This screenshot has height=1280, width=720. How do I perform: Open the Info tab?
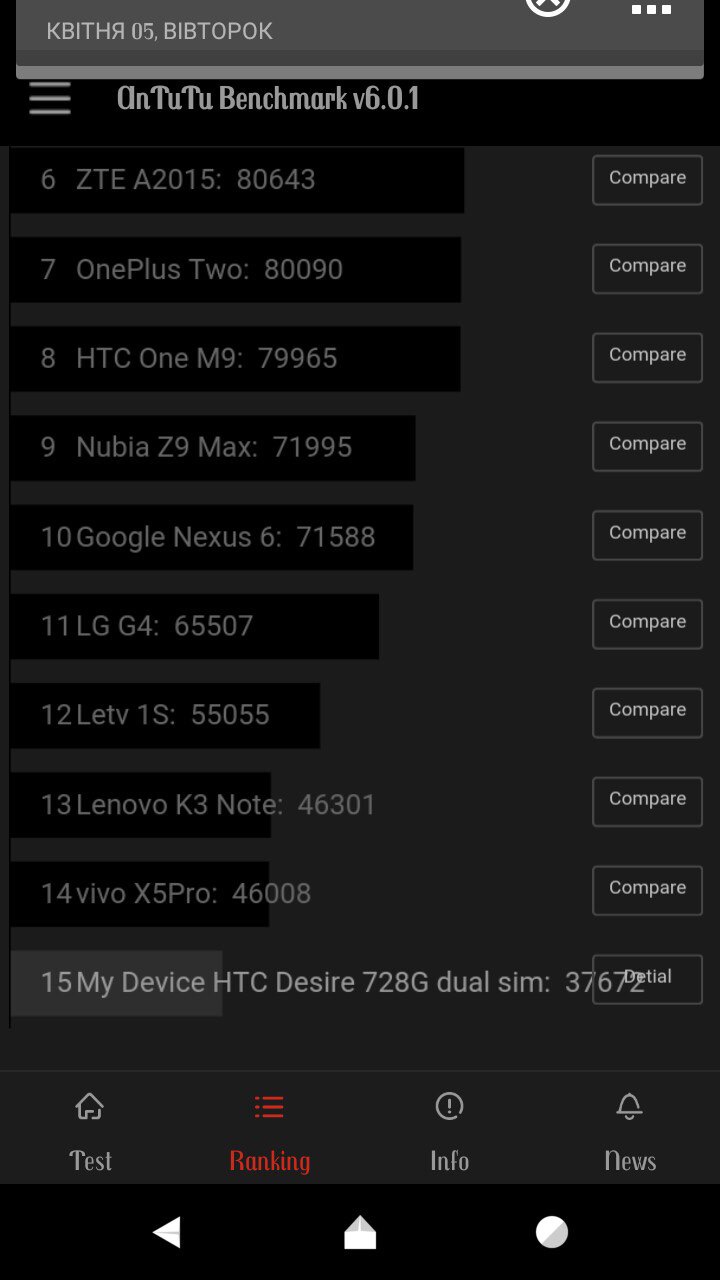(449, 1132)
